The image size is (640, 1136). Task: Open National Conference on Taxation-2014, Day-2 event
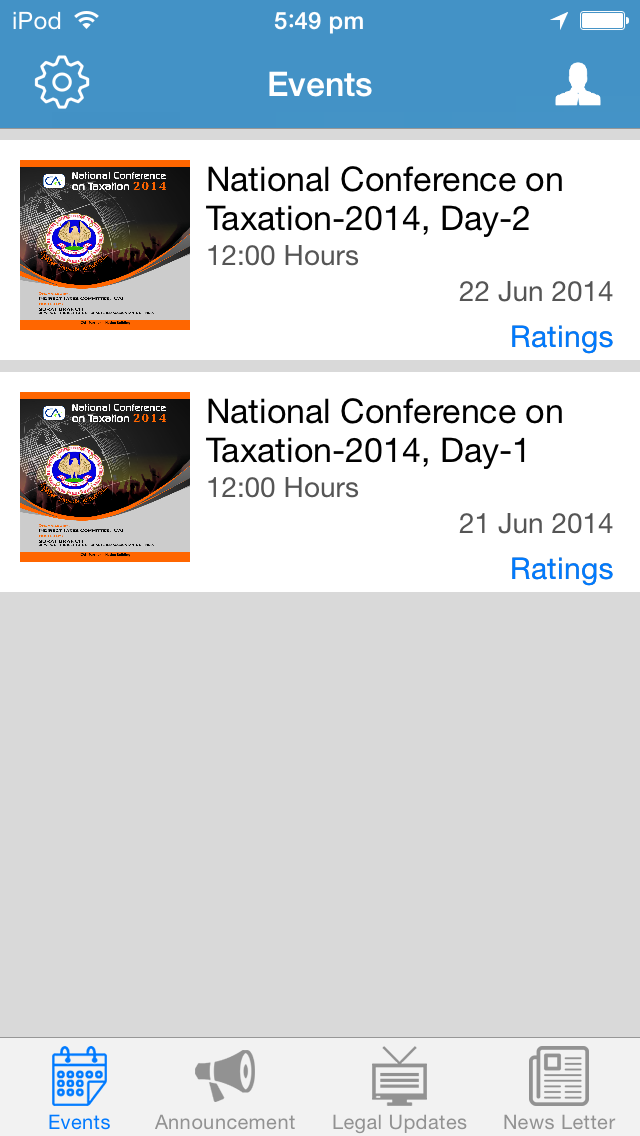(320, 250)
